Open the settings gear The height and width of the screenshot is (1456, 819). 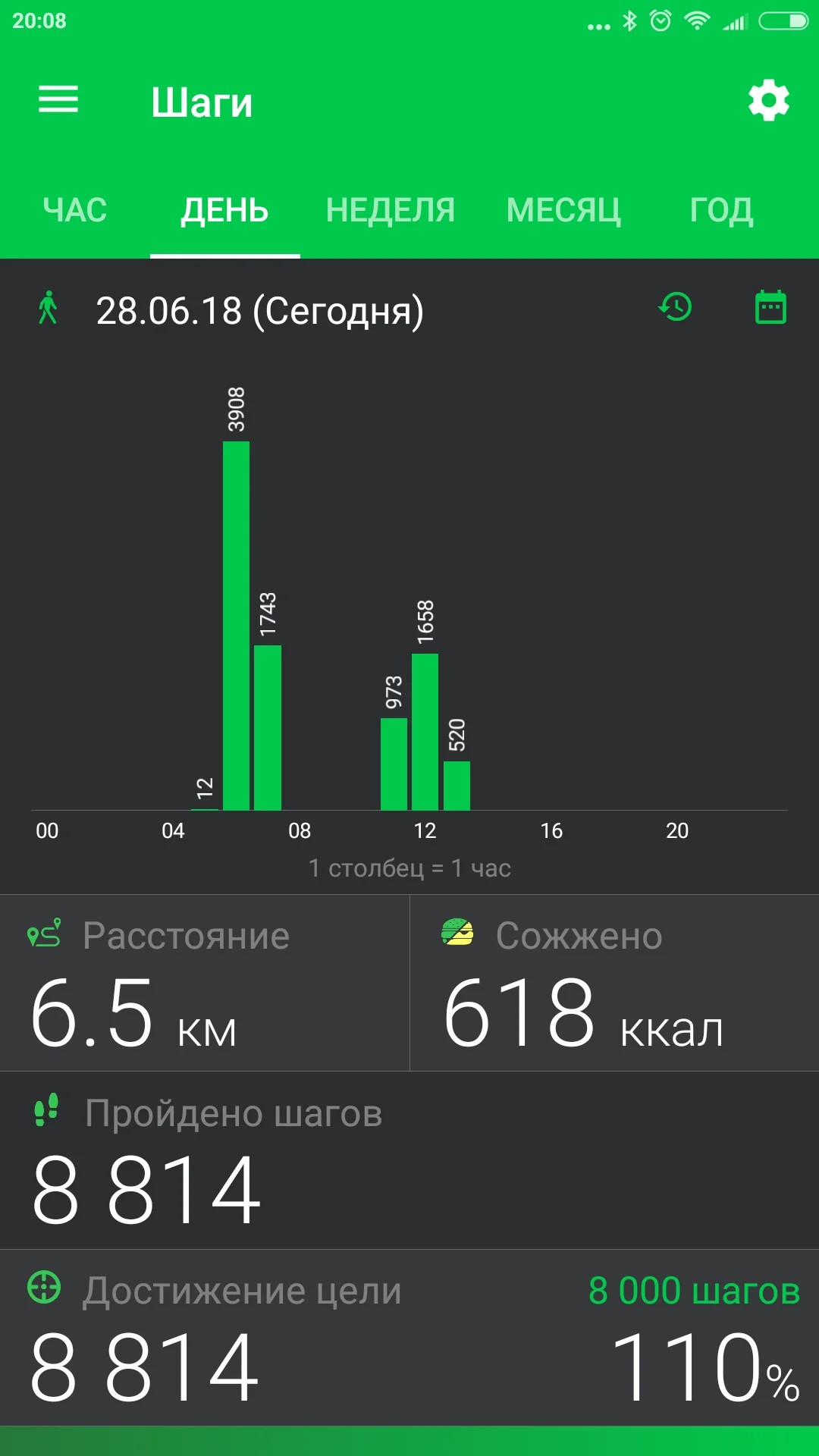(769, 100)
